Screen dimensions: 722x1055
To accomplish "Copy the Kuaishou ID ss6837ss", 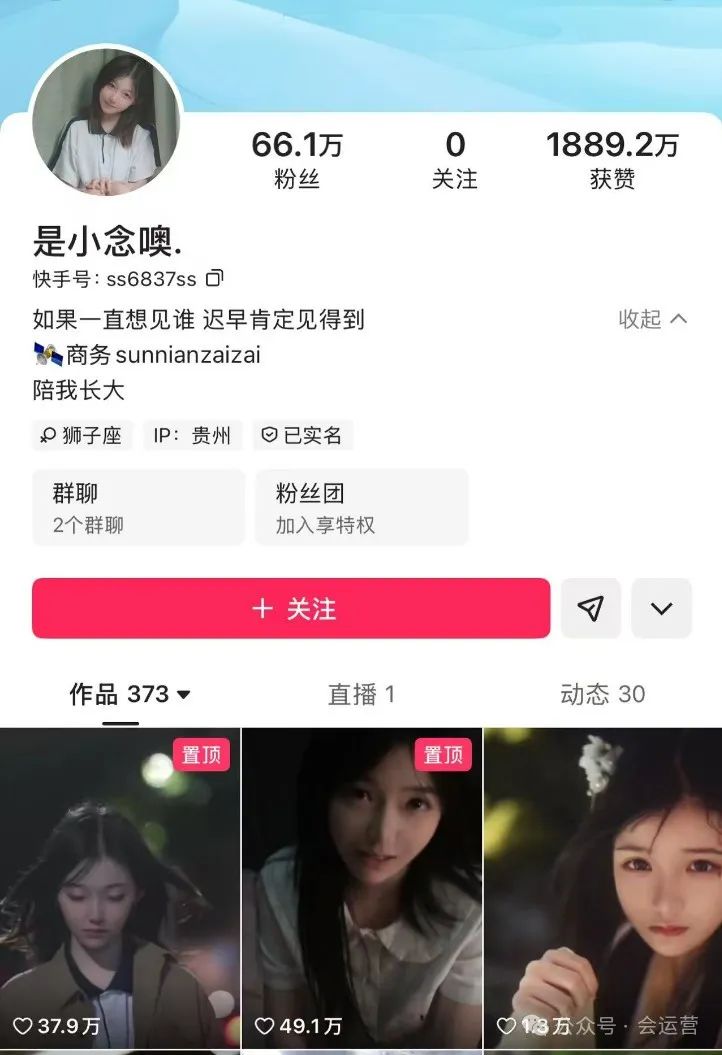I will click(x=214, y=278).
